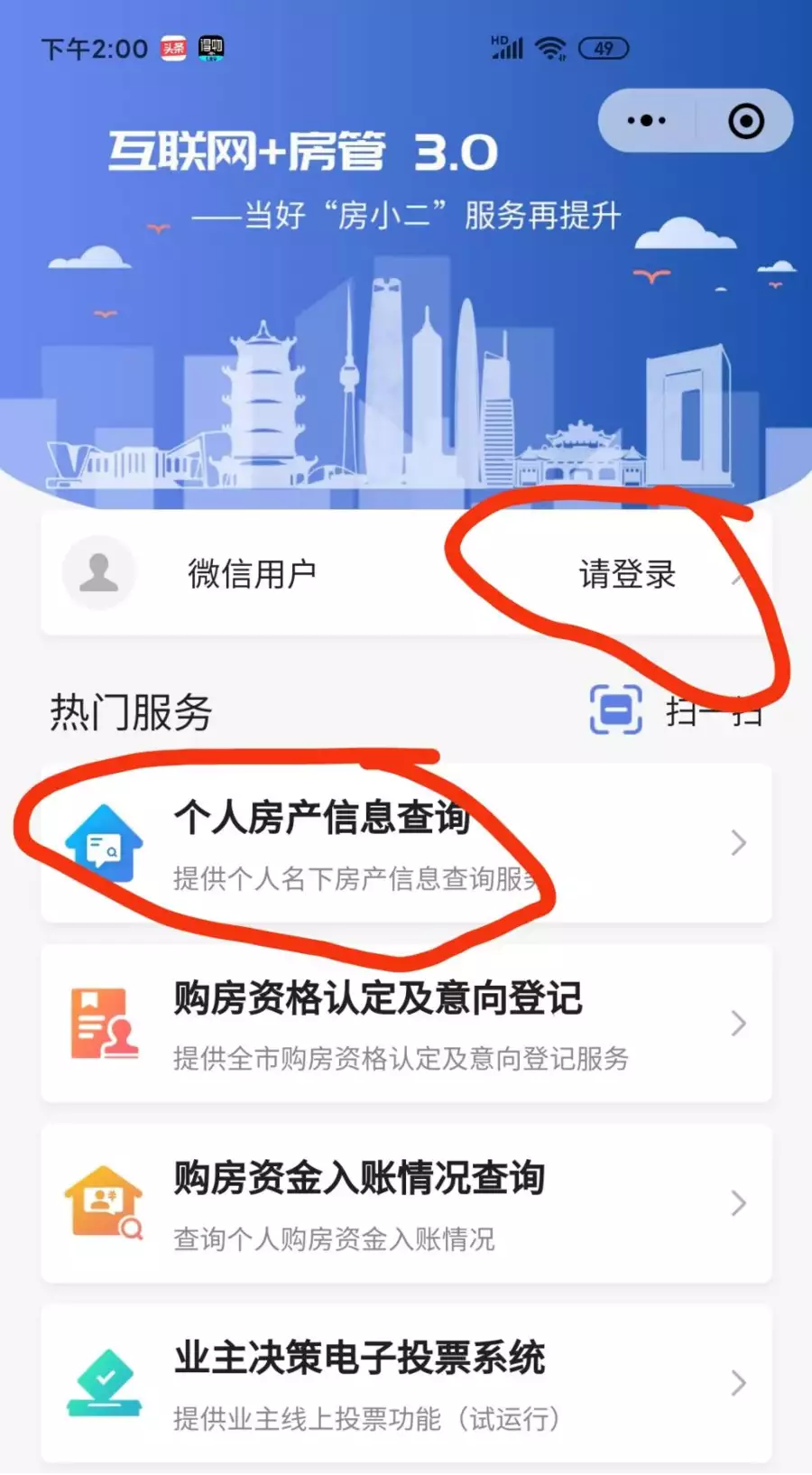This screenshot has height=1475, width=812.
Task: Tap 请登录 to log in
Action: click(627, 574)
